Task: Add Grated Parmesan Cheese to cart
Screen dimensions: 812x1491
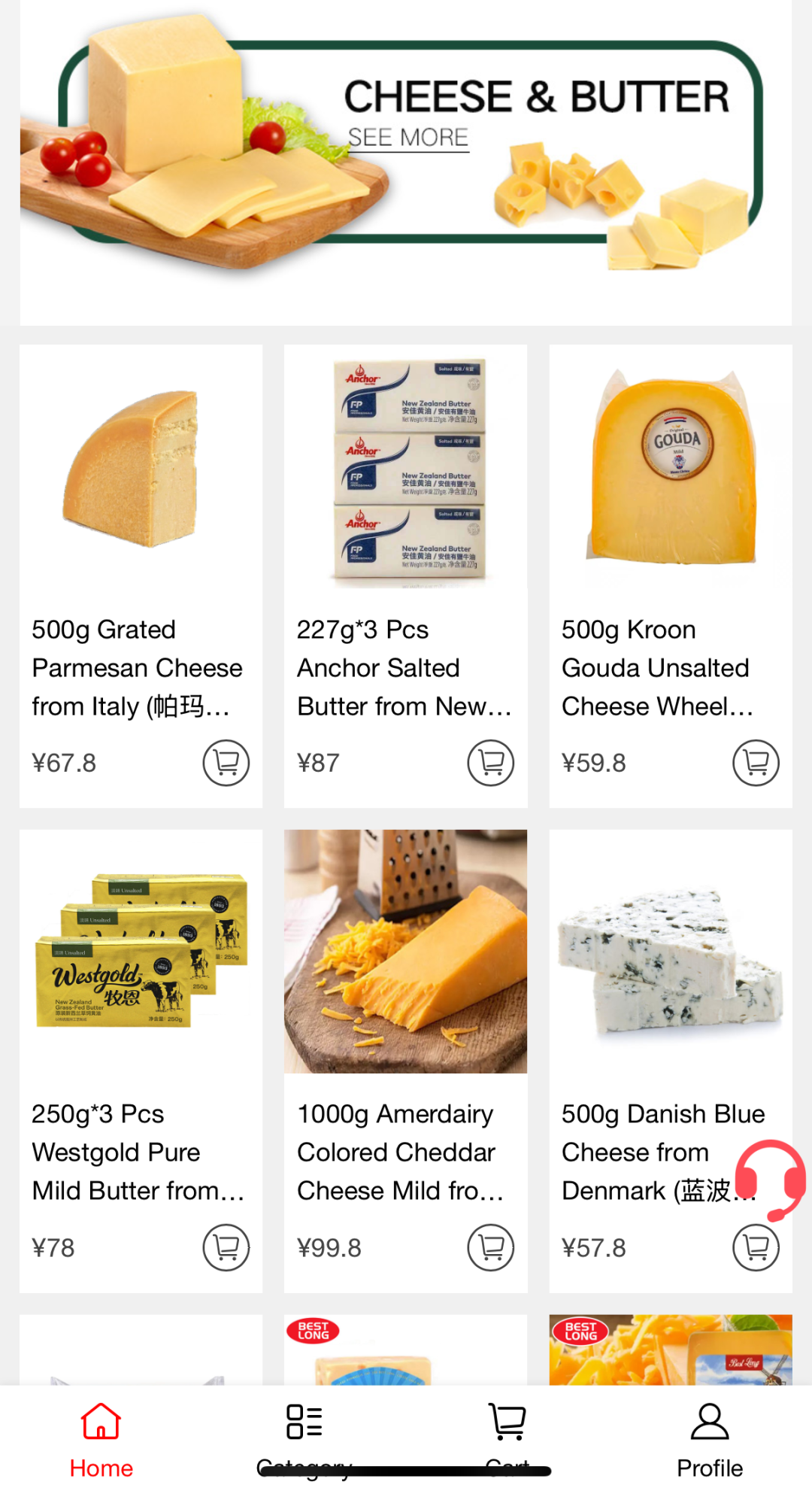Action: coord(226,763)
